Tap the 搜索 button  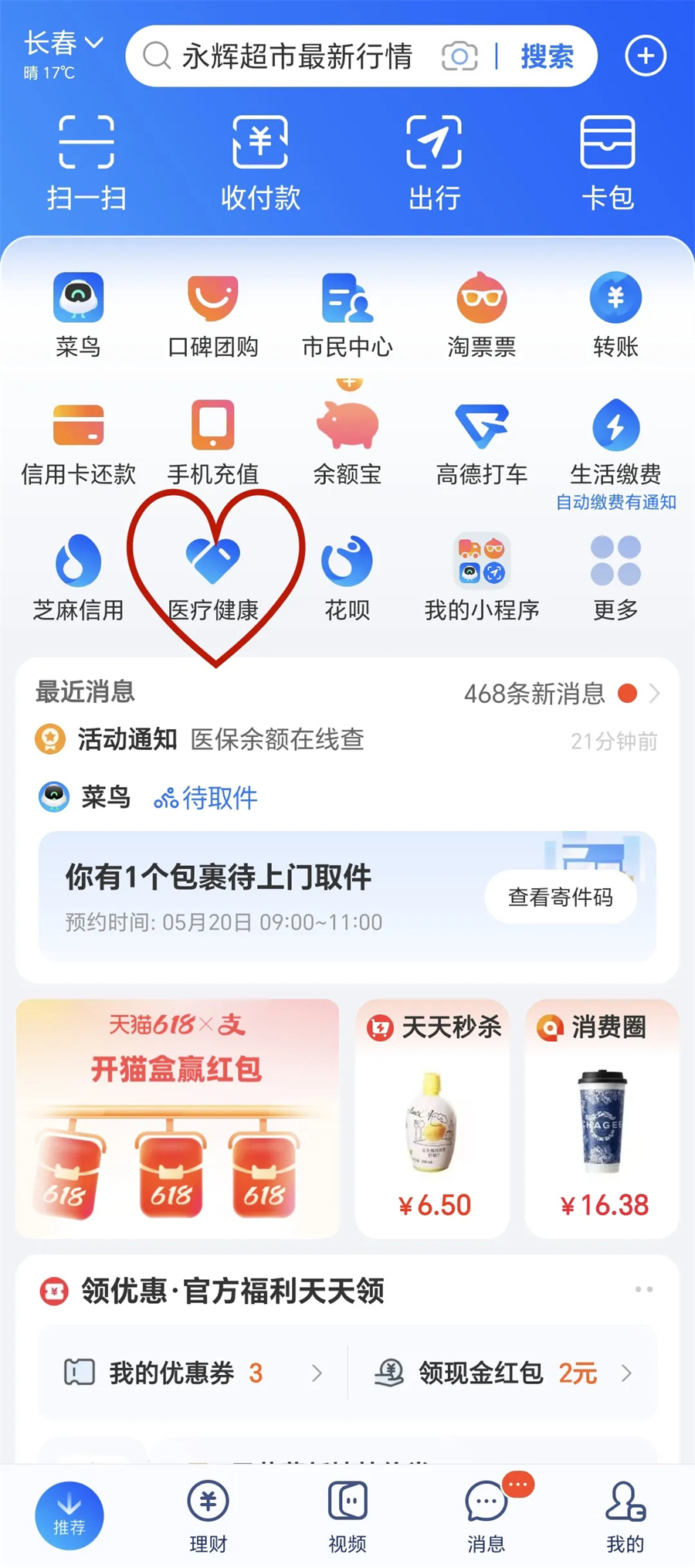pyautogui.click(x=547, y=56)
